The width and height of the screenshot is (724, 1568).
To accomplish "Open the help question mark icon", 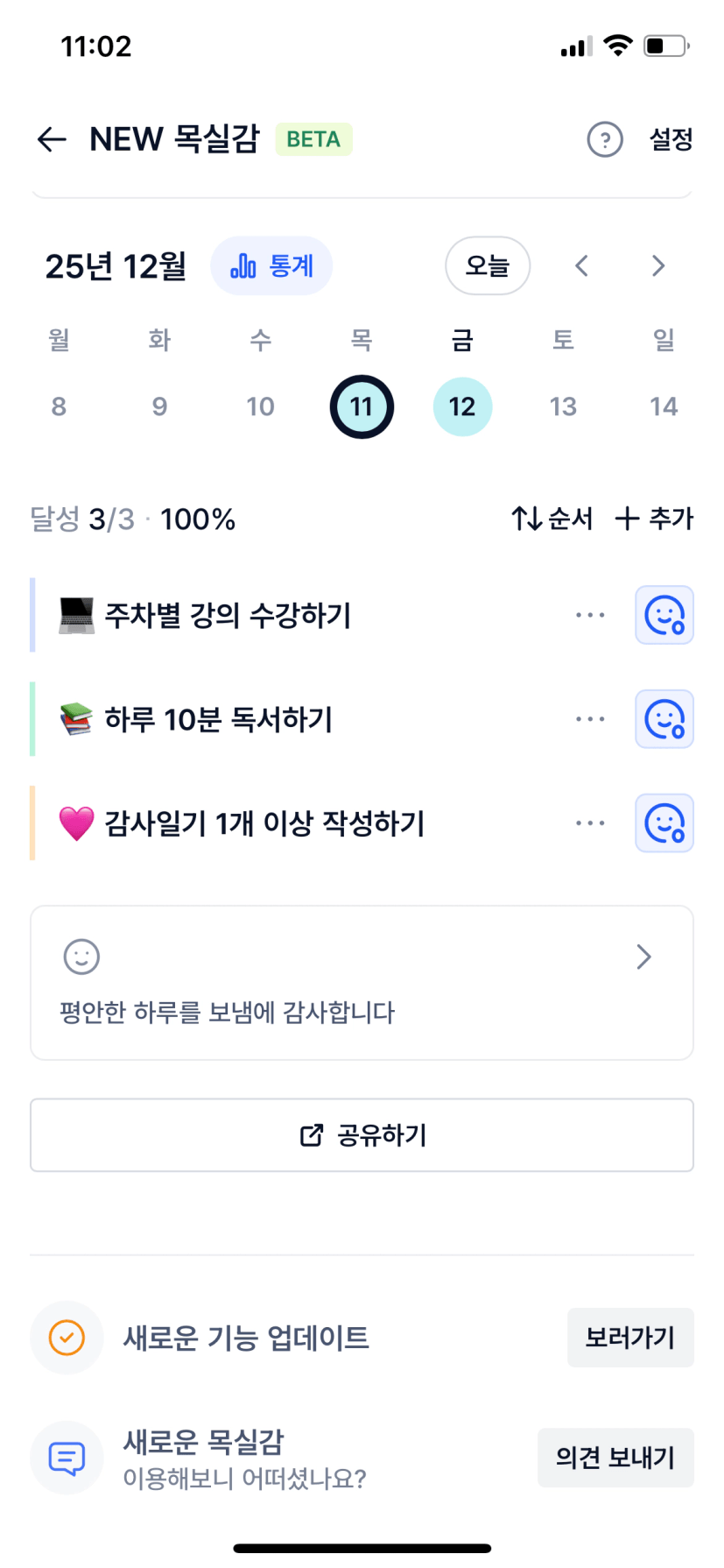I will pyautogui.click(x=604, y=139).
